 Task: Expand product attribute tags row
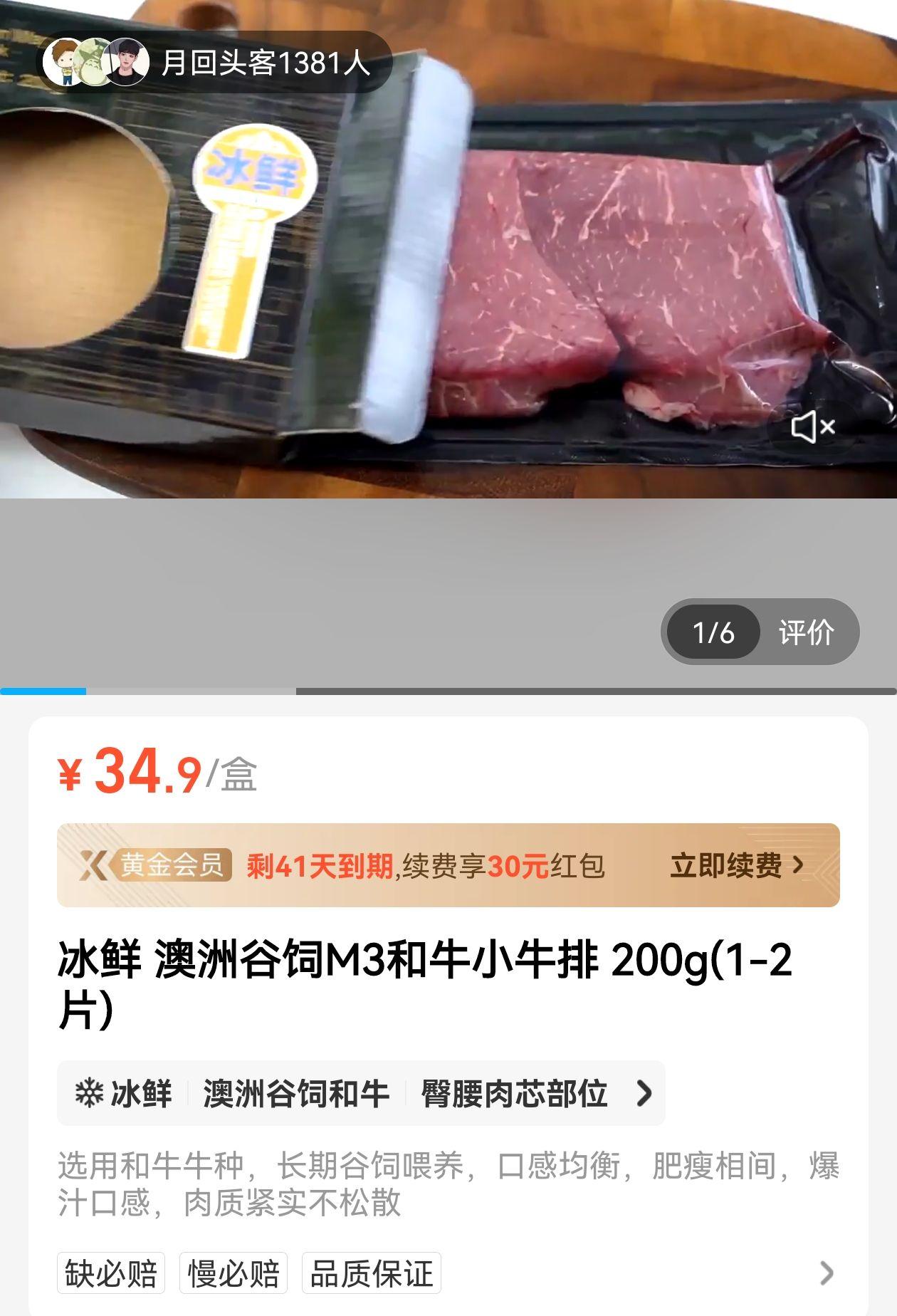[x=644, y=1093]
